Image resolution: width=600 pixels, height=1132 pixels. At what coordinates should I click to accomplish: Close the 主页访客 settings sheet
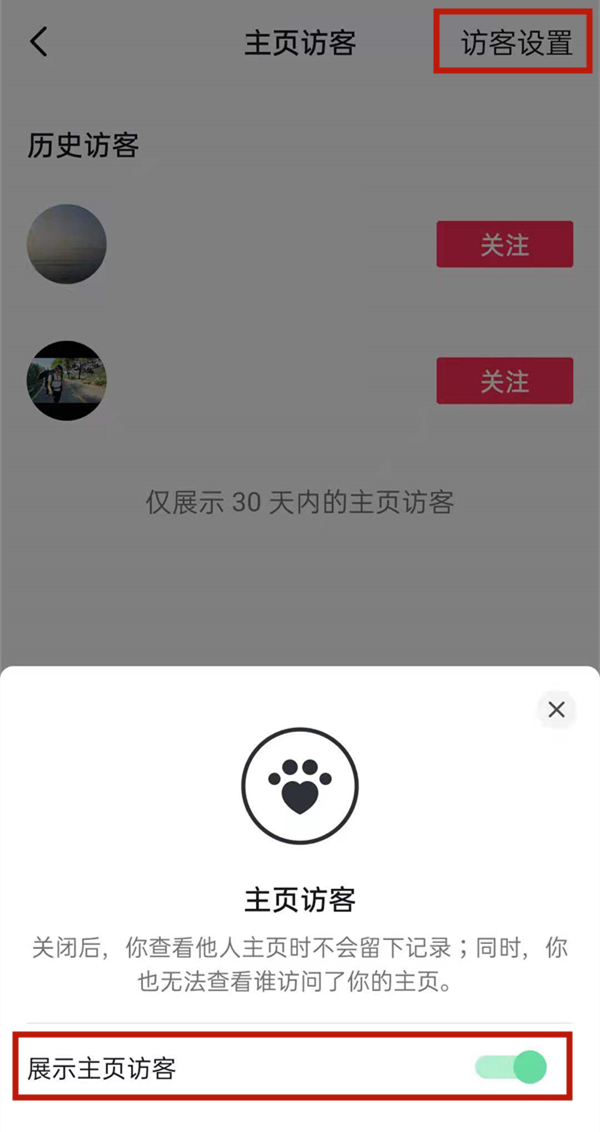557,710
